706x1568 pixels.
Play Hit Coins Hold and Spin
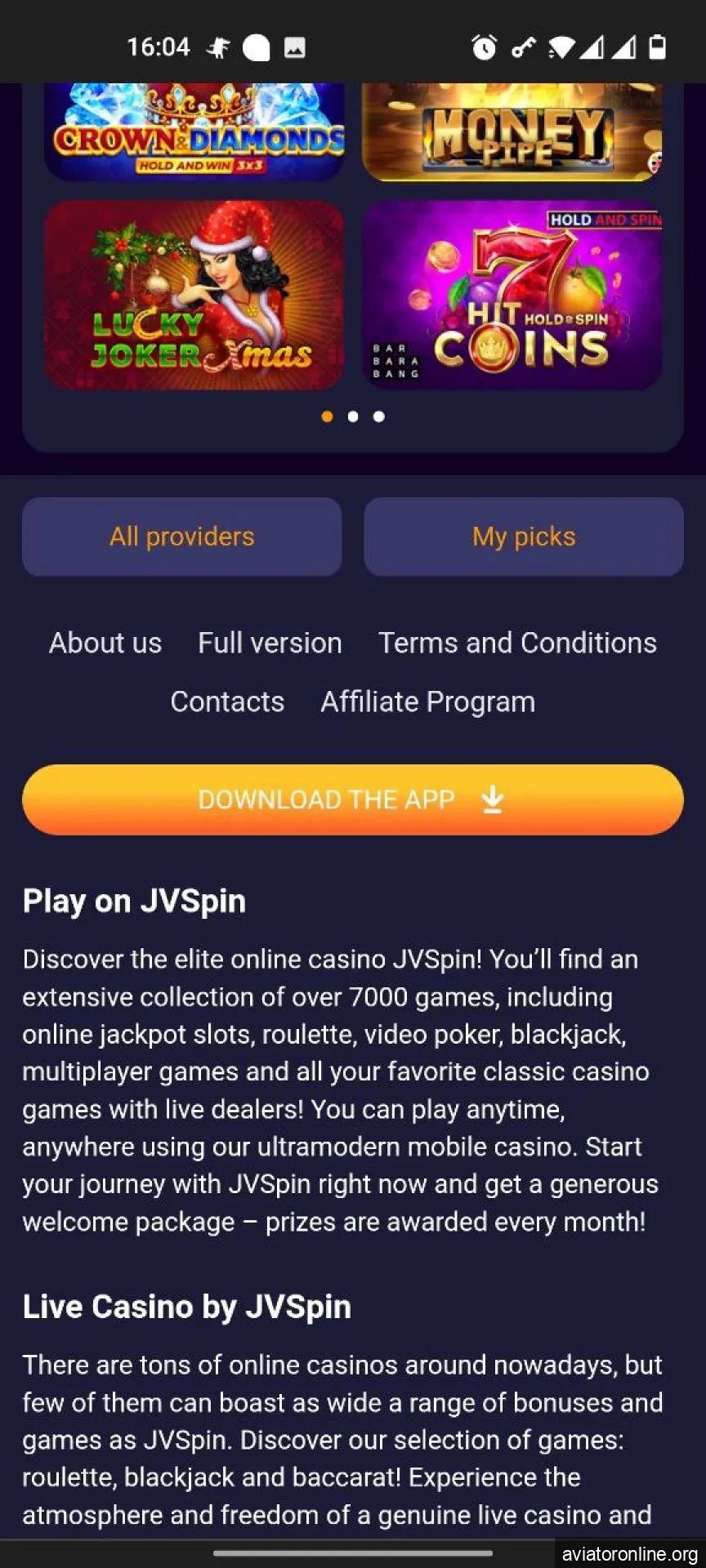[512, 295]
